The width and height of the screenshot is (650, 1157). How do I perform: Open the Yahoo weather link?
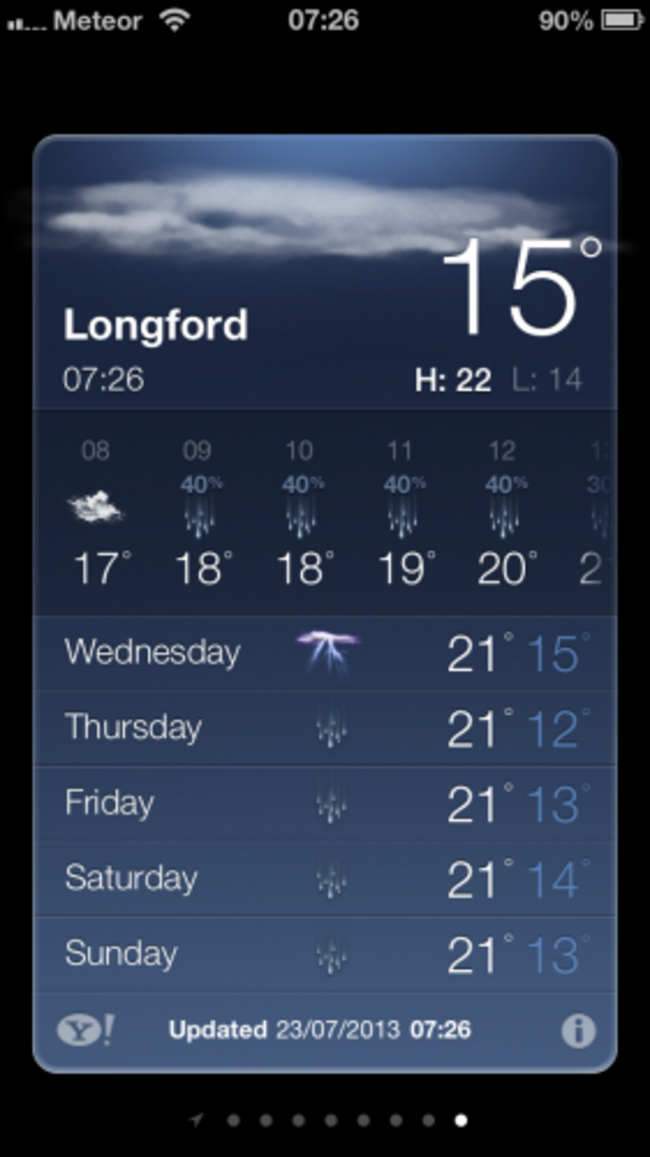[x=84, y=1030]
